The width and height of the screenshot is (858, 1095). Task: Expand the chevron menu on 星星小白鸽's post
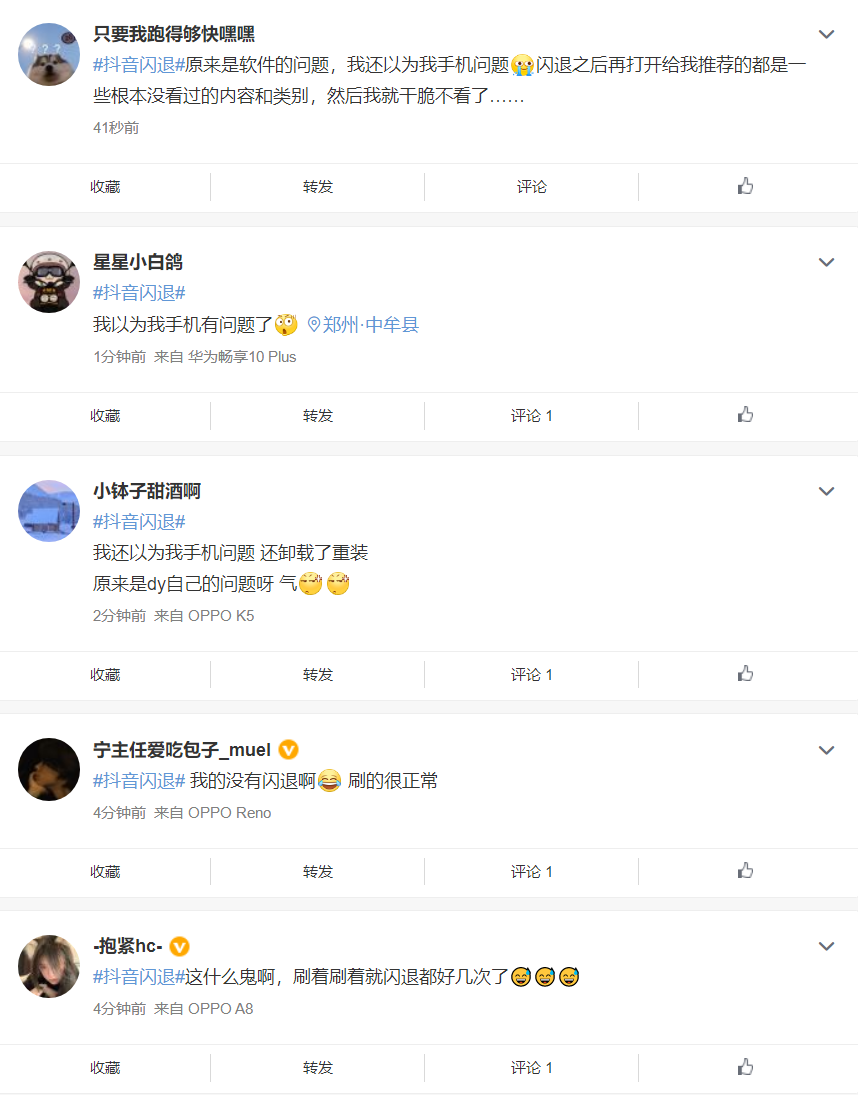pos(826,262)
